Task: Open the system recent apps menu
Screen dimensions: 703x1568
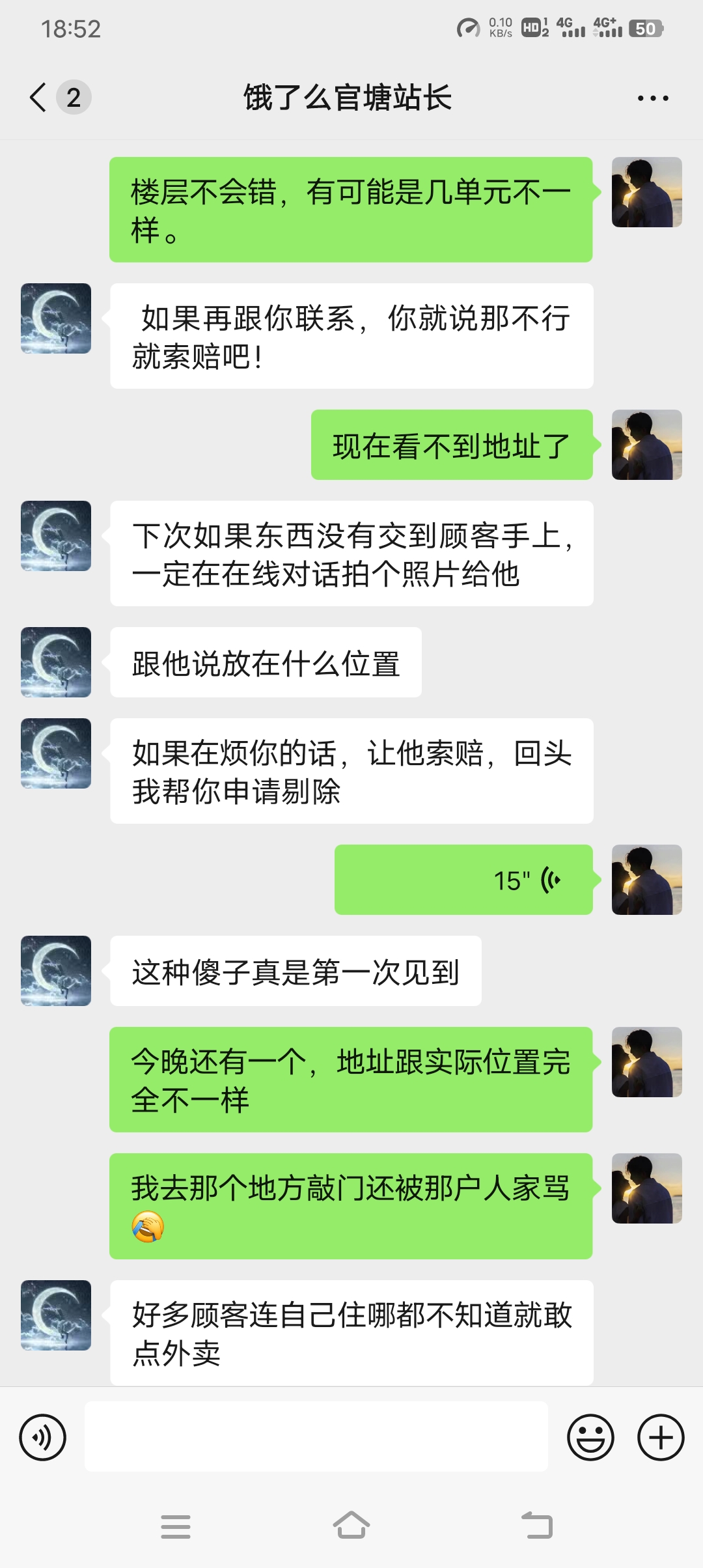Action: click(x=176, y=1526)
